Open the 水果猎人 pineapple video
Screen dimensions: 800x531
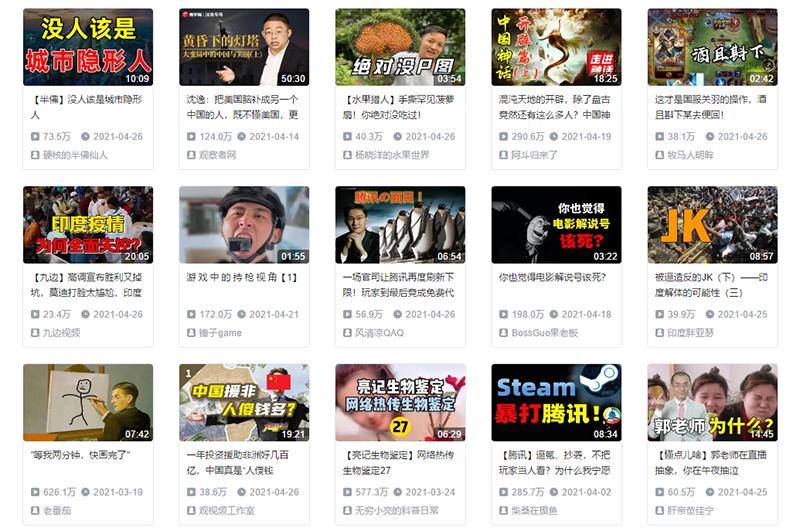pyautogui.click(x=400, y=47)
